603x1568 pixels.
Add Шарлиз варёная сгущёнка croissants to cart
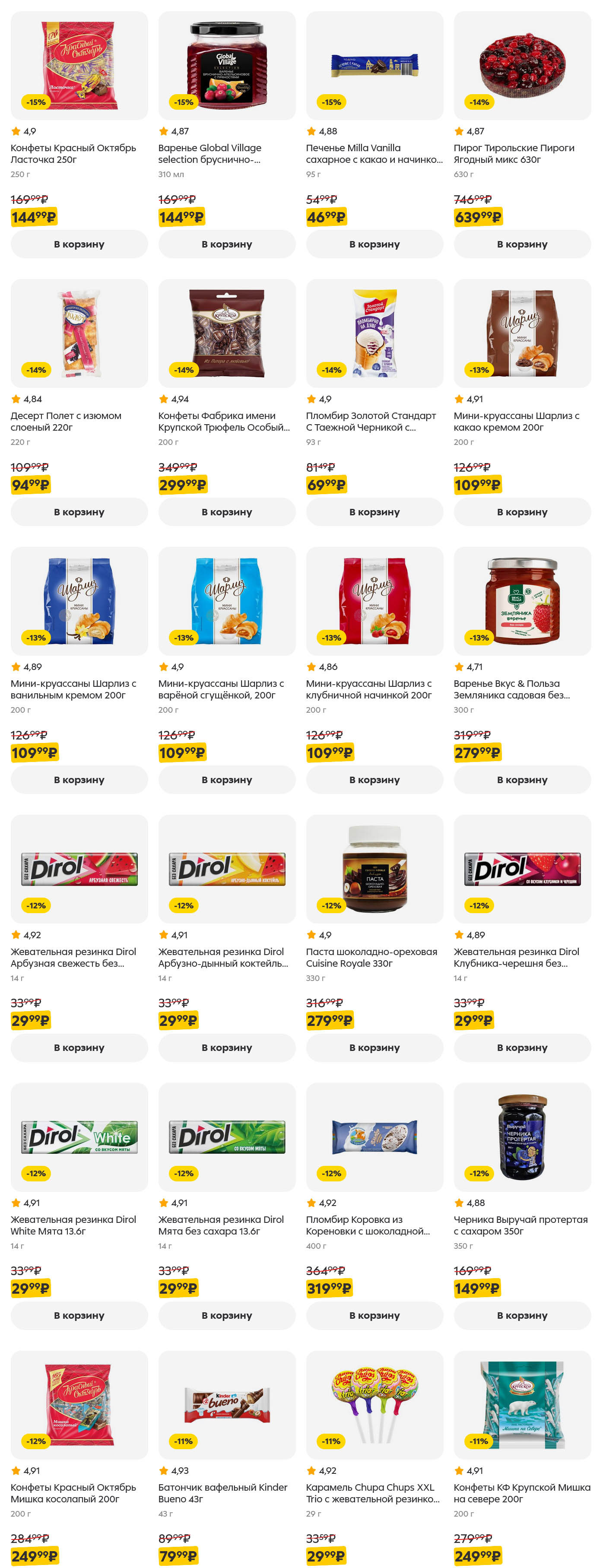tap(226, 780)
